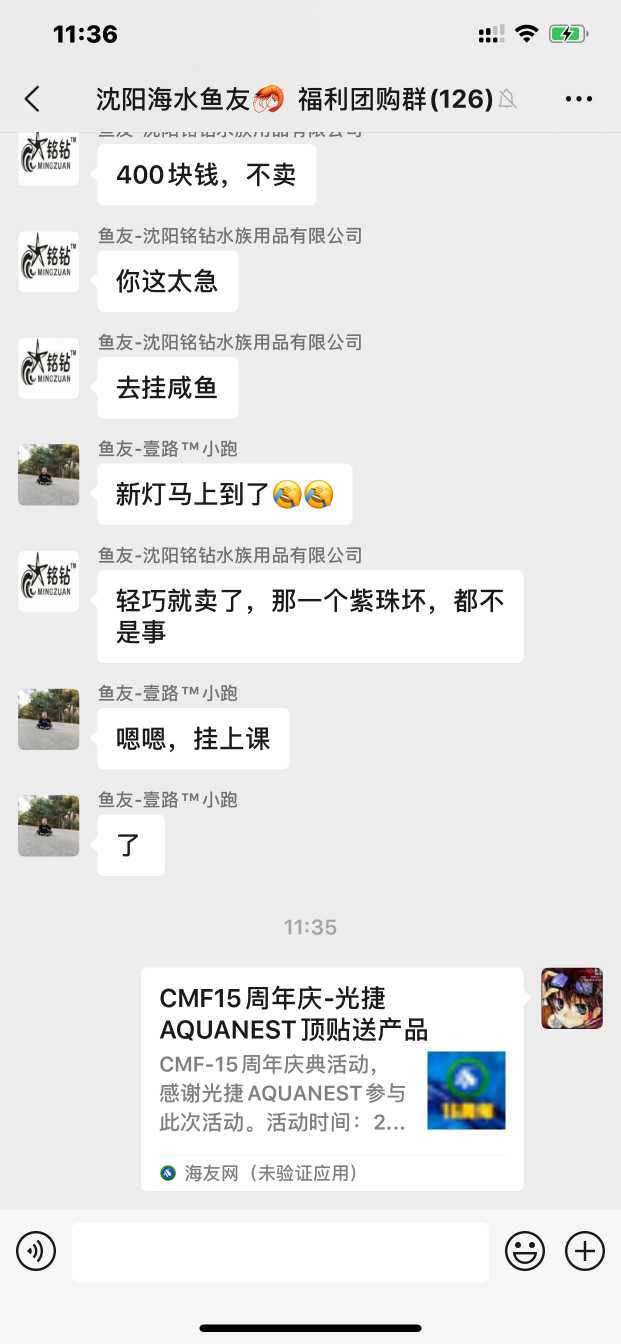
Task: View the sender avatar beside the shared link
Action: 572,998
